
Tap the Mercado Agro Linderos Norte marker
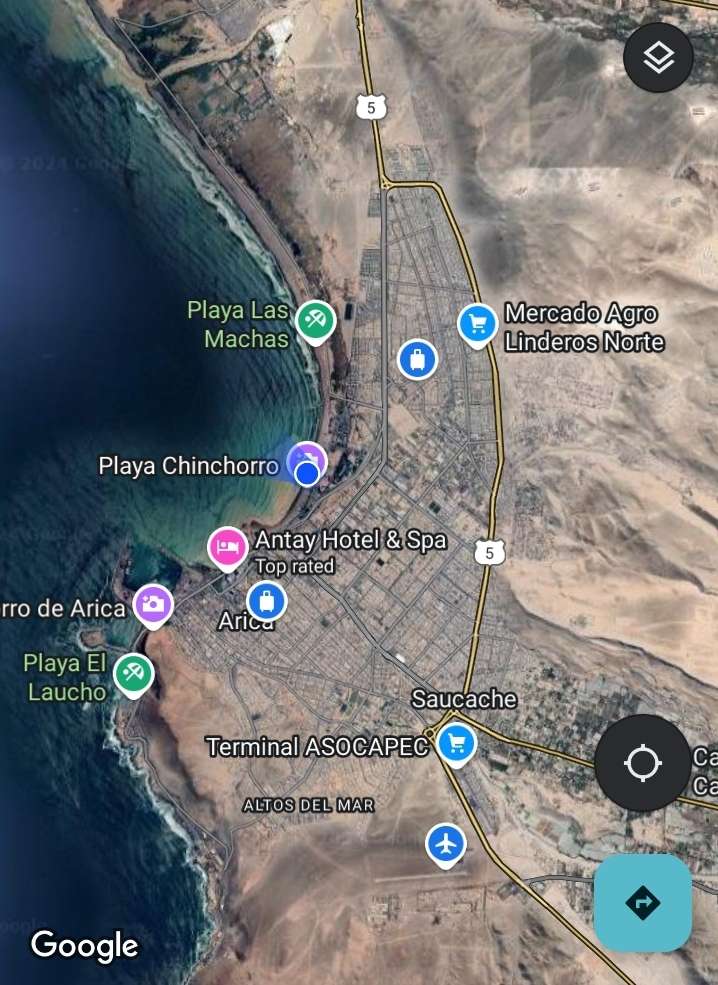[477, 324]
